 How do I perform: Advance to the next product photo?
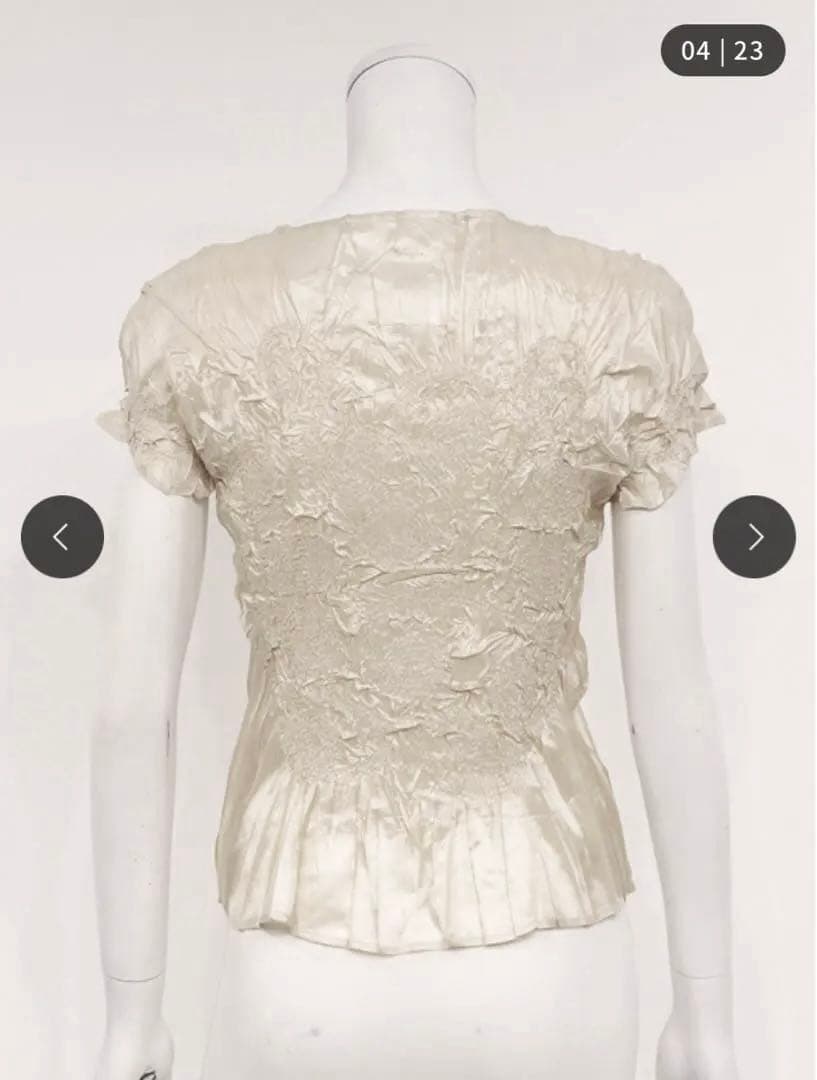point(754,537)
